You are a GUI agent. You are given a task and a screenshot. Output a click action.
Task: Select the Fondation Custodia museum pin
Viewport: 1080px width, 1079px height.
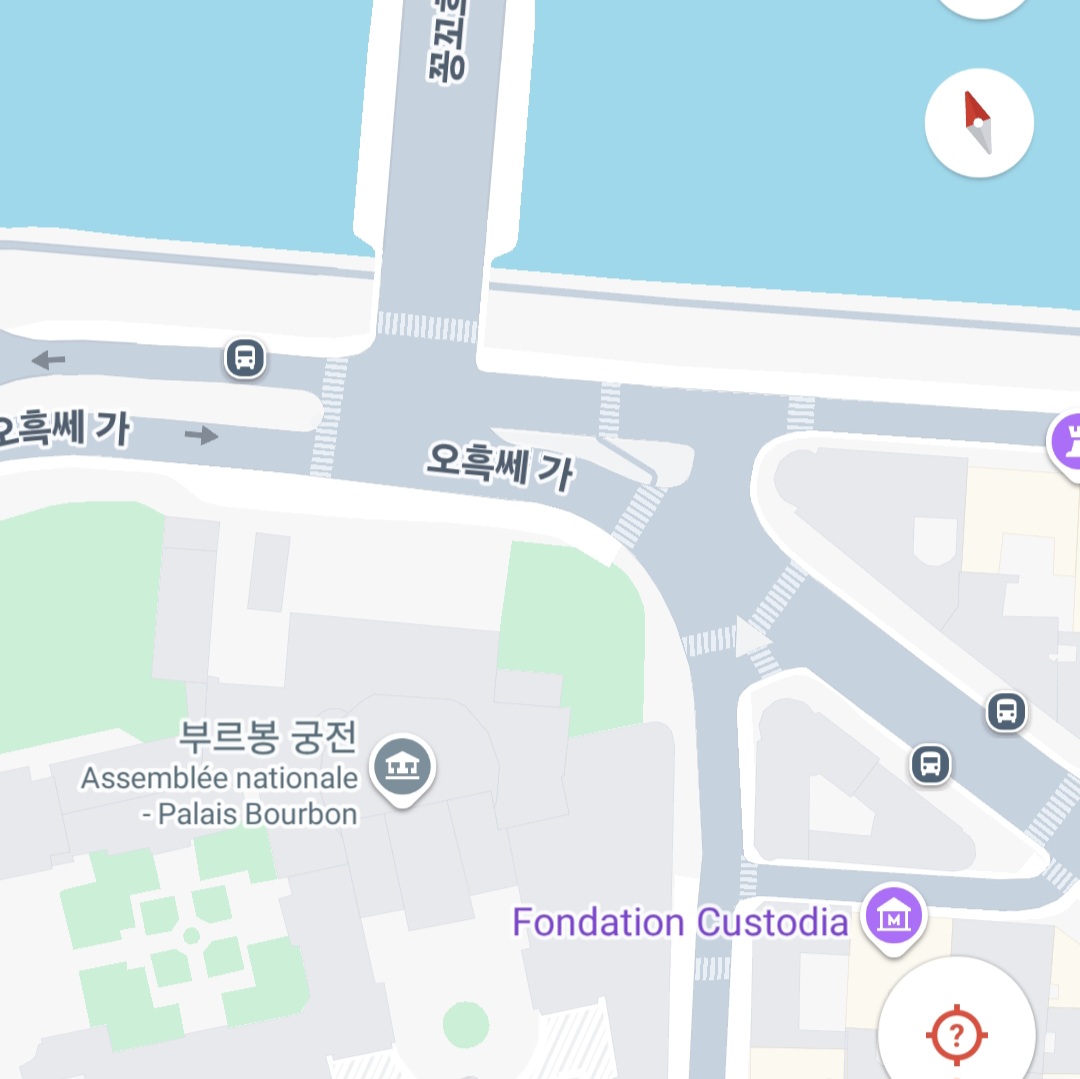(x=892, y=914)
